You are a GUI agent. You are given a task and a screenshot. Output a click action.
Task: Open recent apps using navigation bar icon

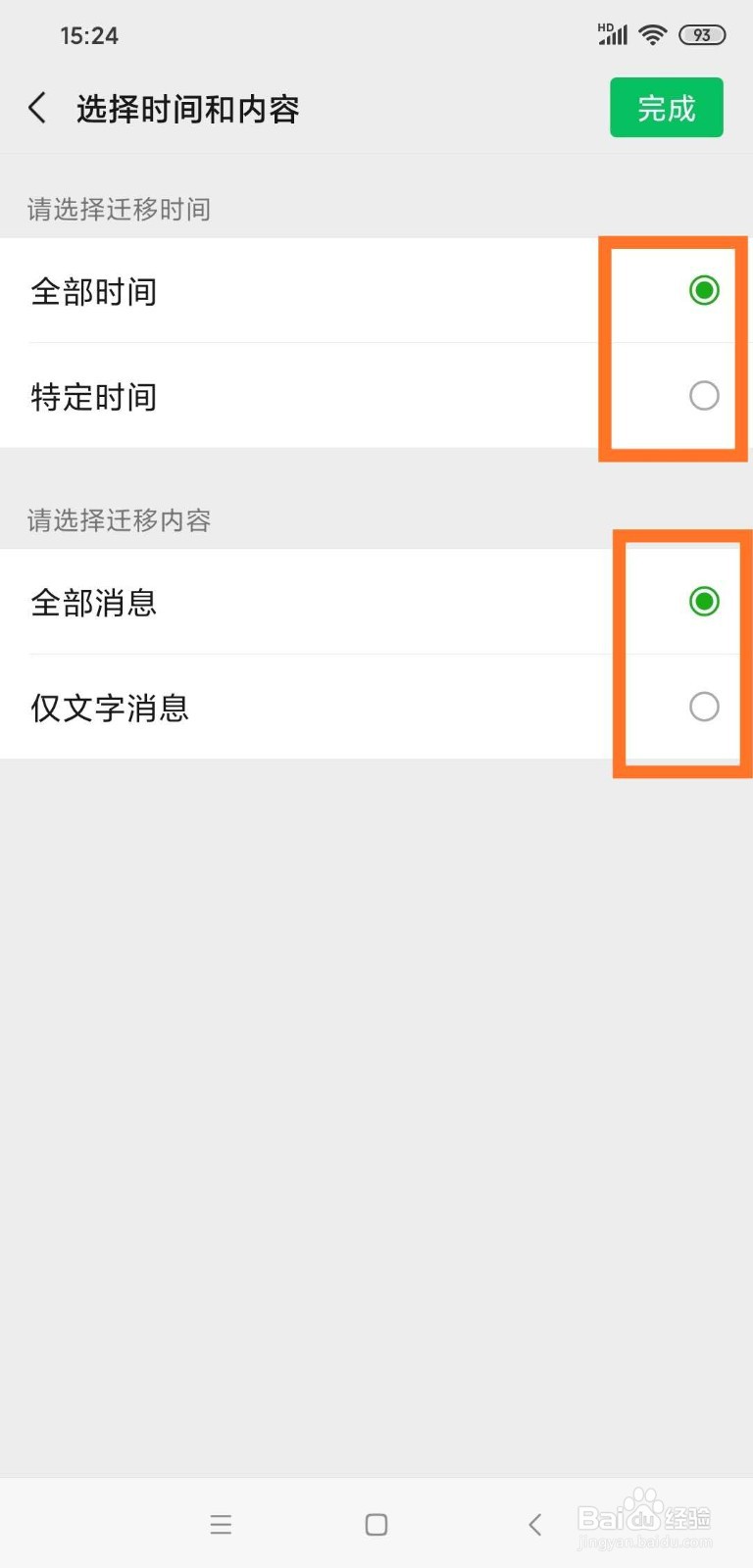tap(221, 1524)
